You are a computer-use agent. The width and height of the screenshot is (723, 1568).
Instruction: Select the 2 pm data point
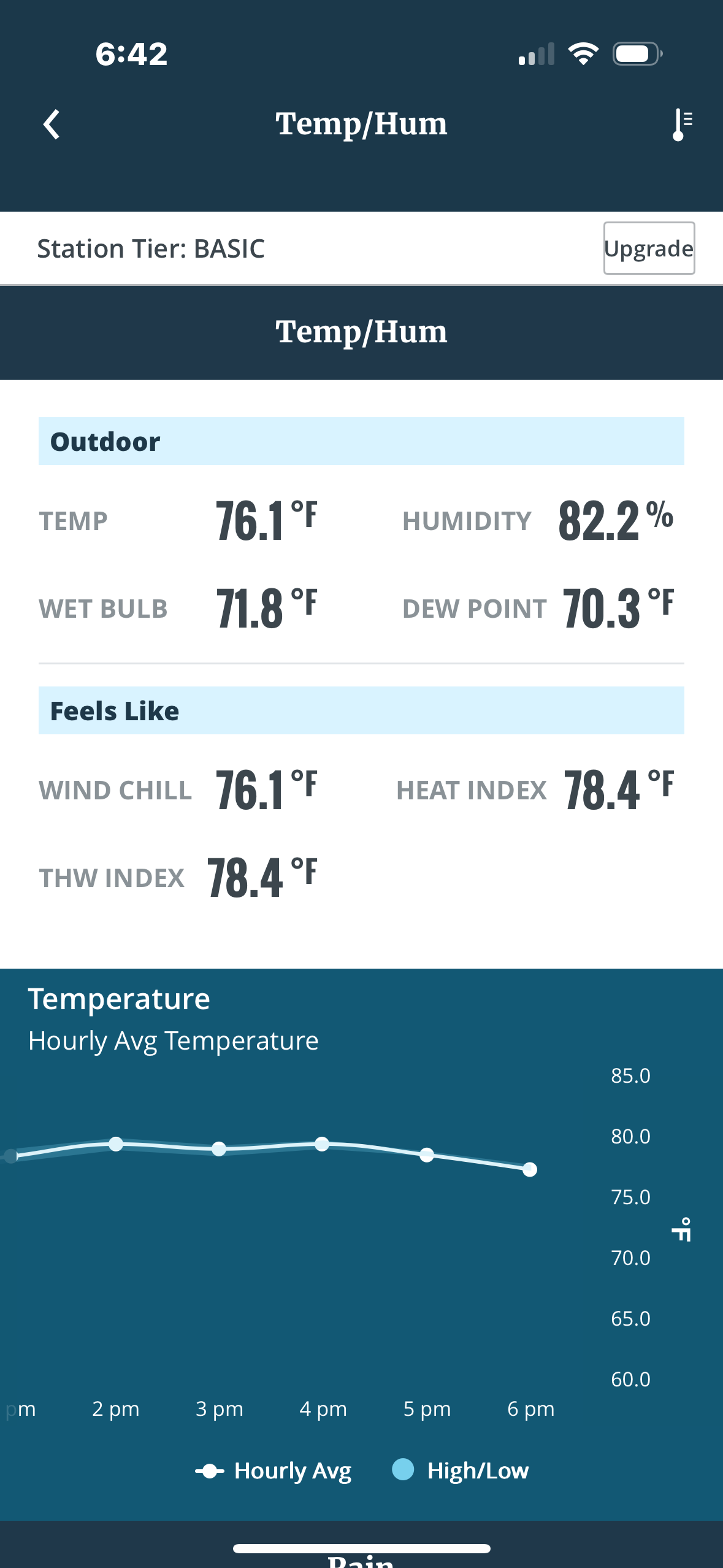click(116, 1143)
